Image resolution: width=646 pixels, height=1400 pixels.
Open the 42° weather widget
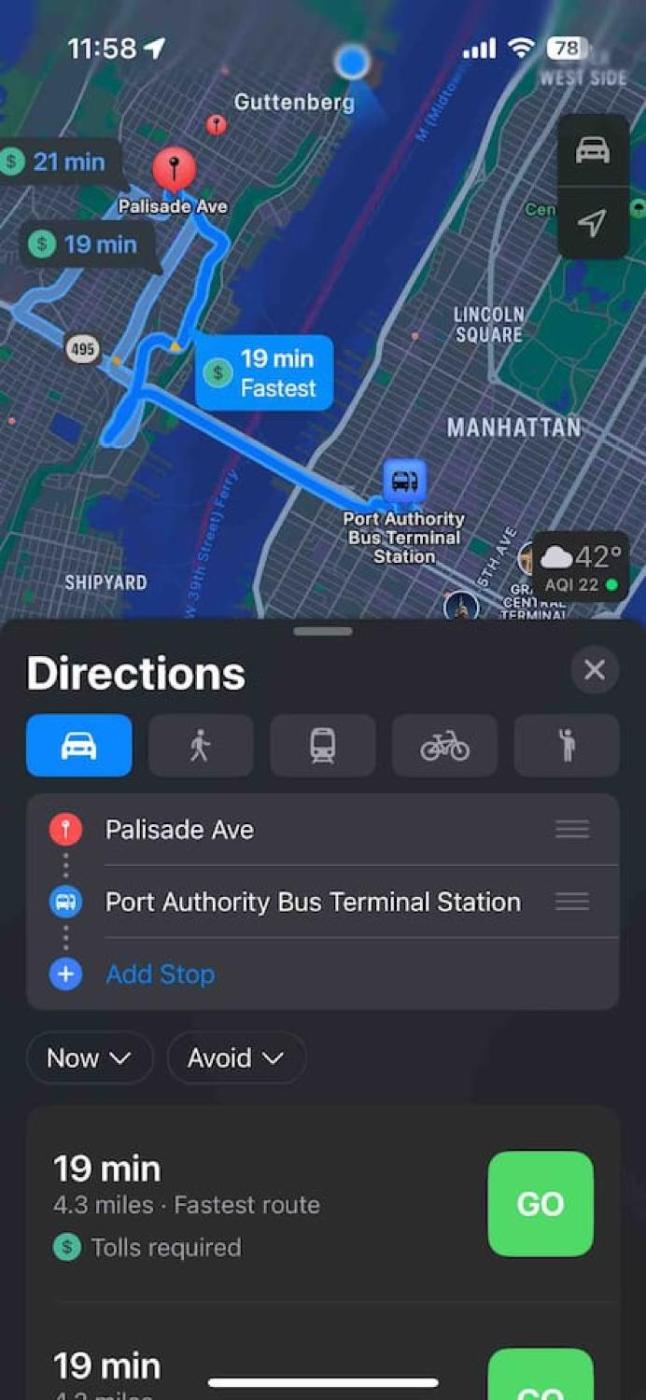pyautogui.click(x=581, y=567)
